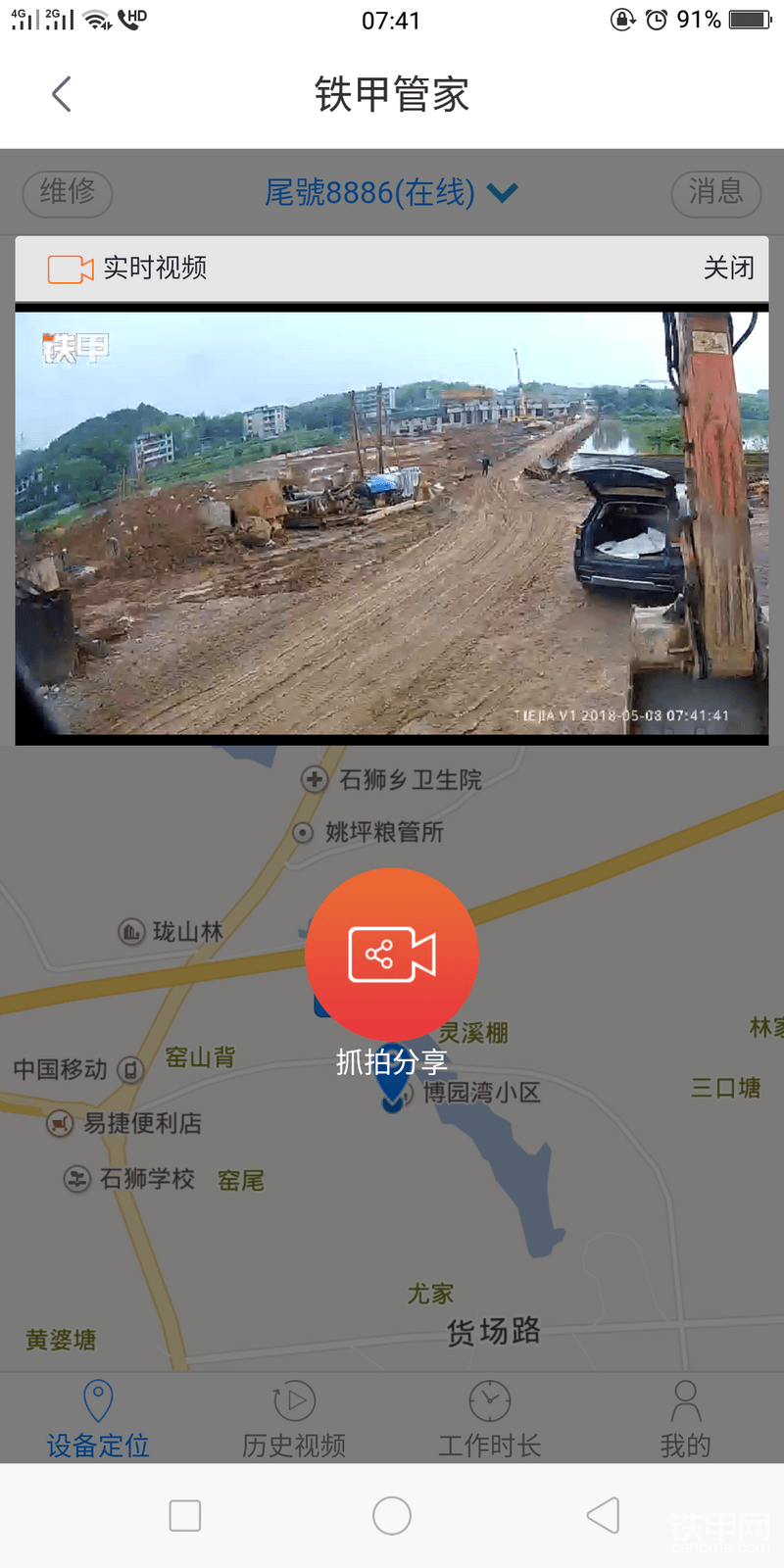Go back using the top-left arrow
This screenshot has width=784, height=1568.
[62, 95]
